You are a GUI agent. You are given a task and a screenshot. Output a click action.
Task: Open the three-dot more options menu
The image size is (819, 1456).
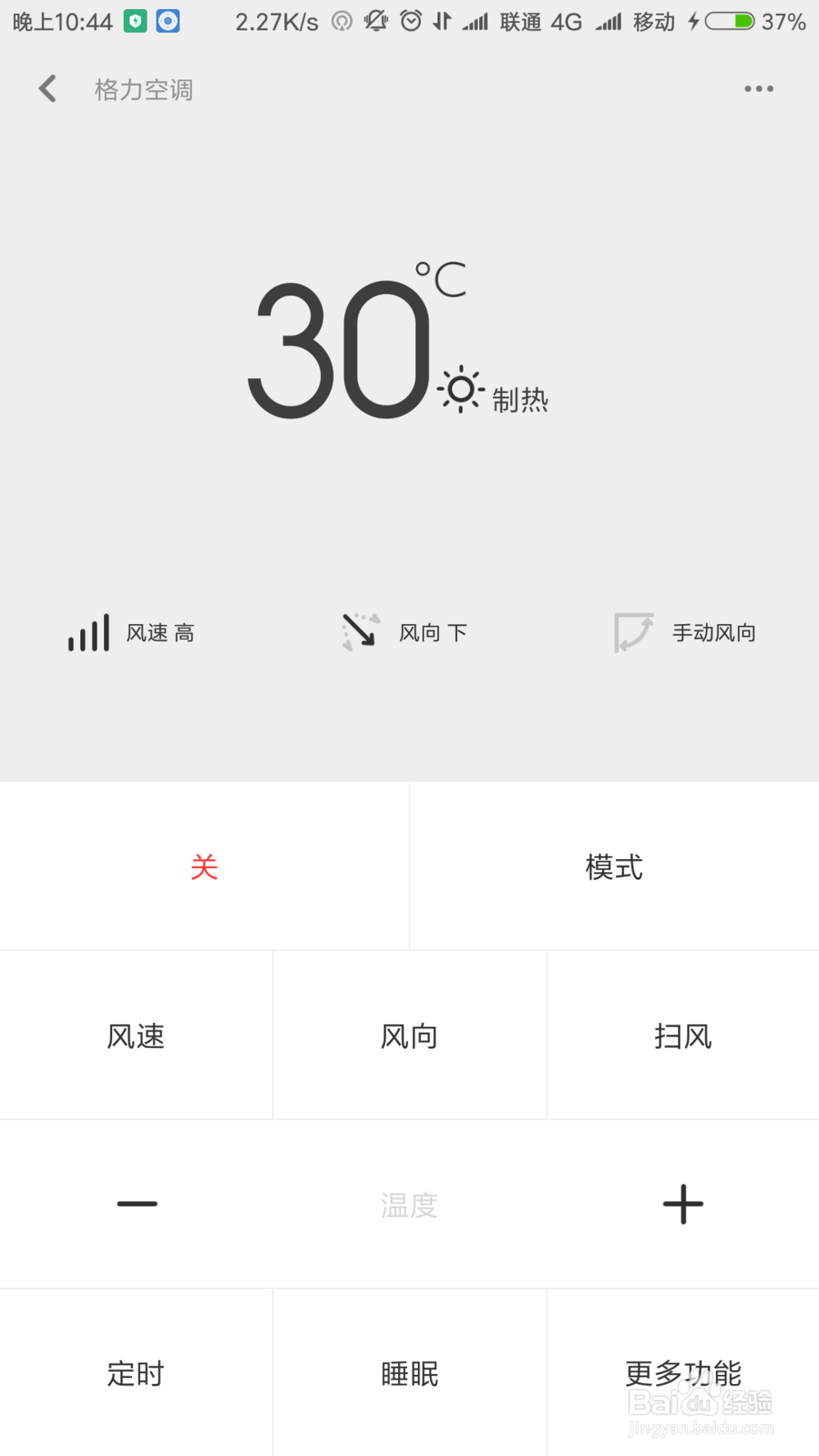coord(758,88)
